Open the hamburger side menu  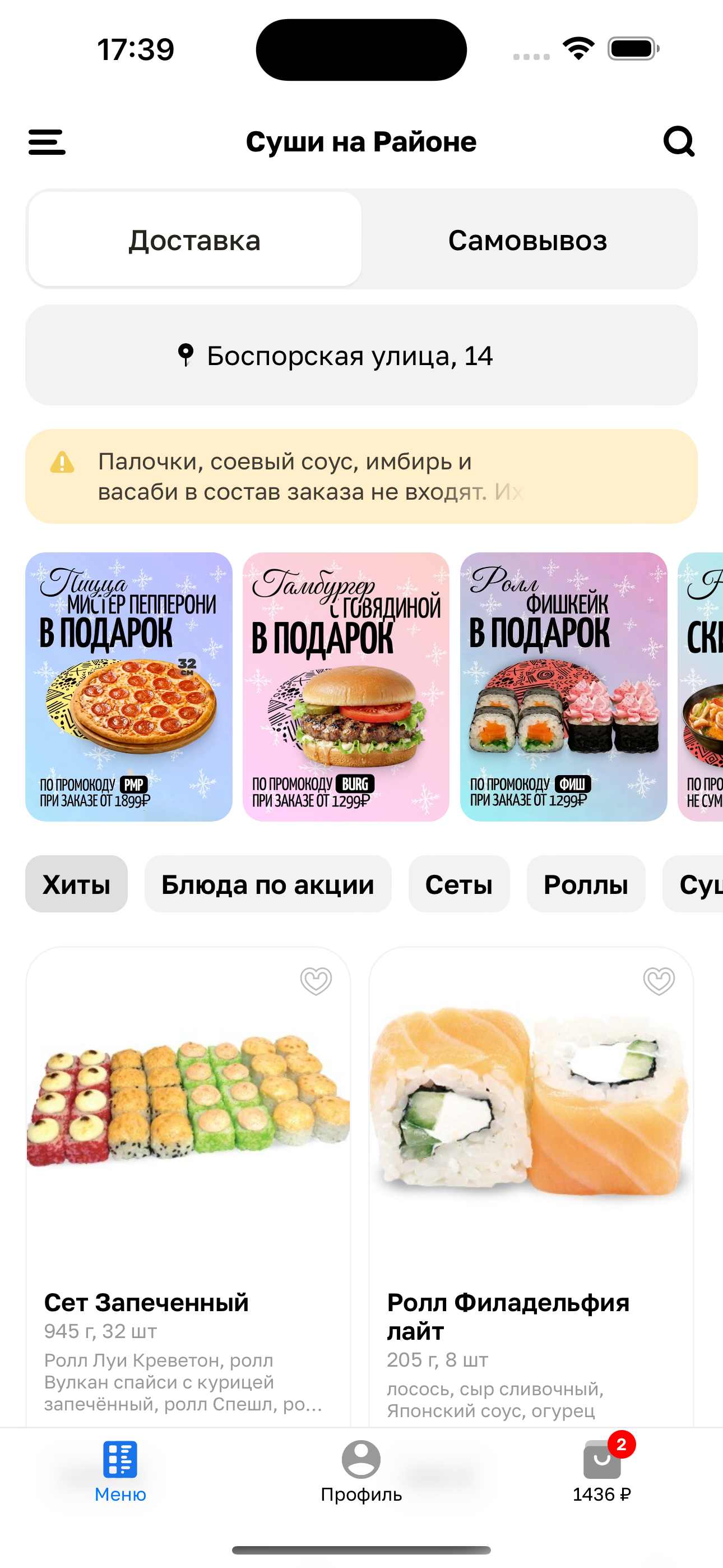pyautogui.click(x=47, y=142)
